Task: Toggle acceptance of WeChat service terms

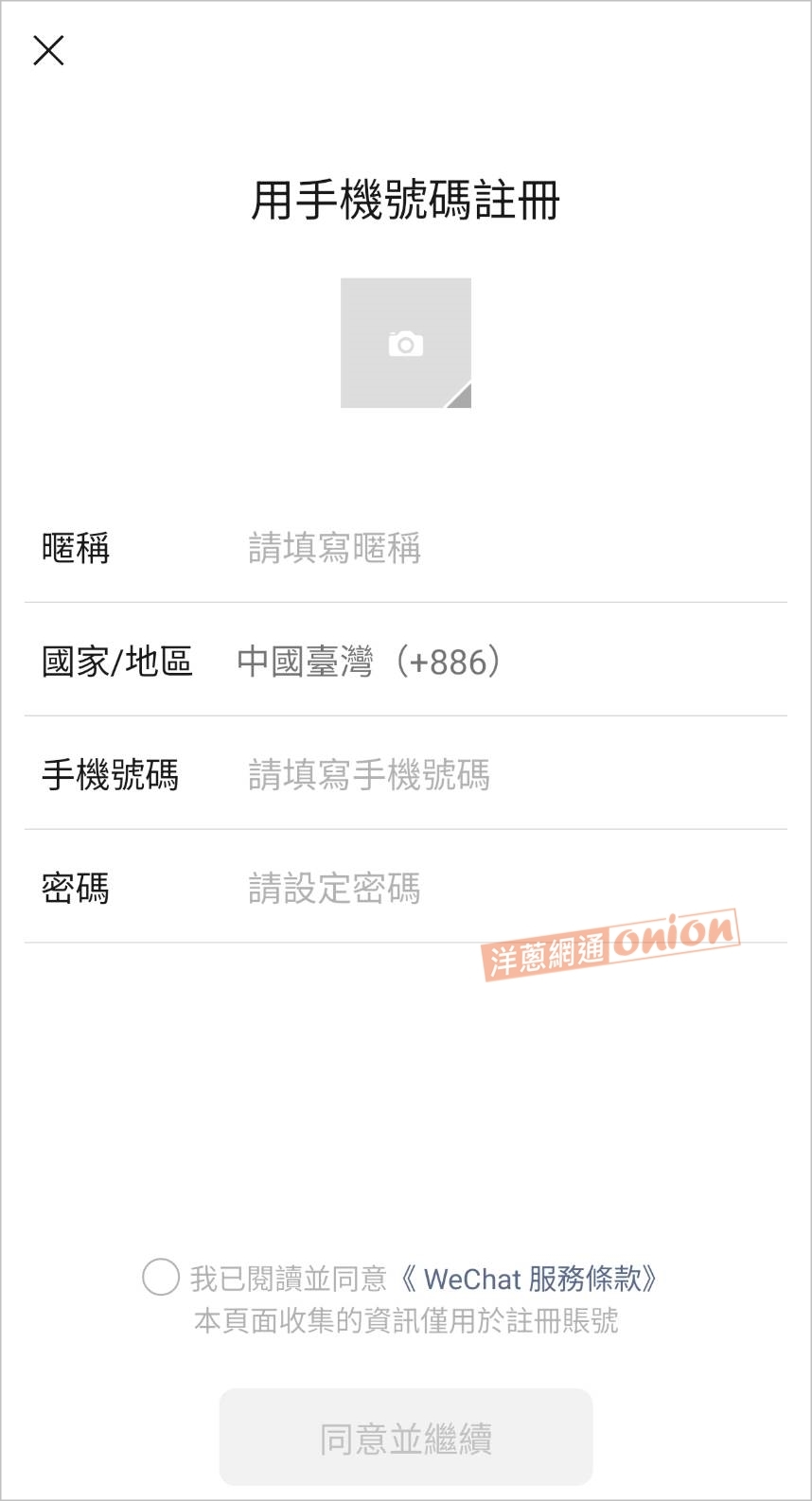Action: click(160, 1278)
